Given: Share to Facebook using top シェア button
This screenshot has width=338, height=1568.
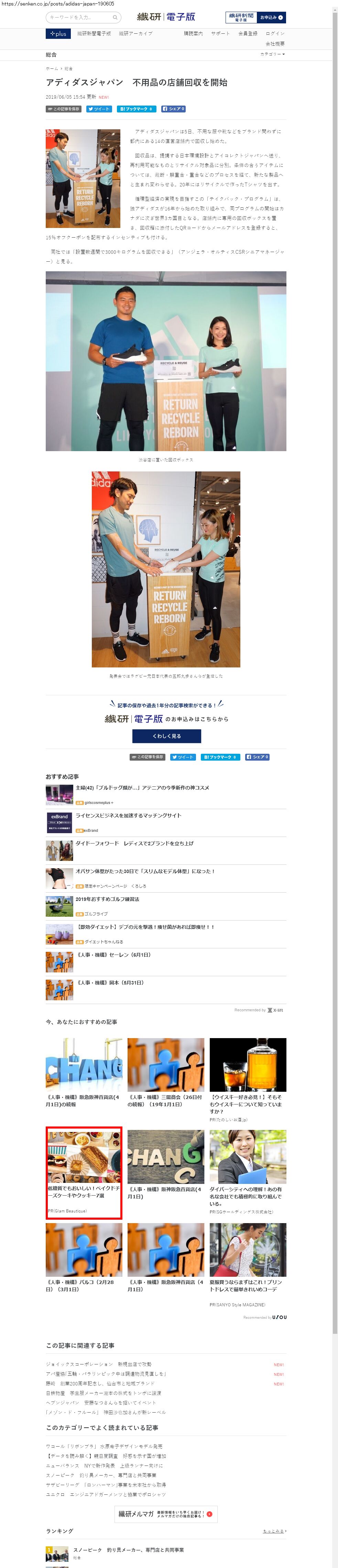Looking at the screenshot, I should (174, 109).
